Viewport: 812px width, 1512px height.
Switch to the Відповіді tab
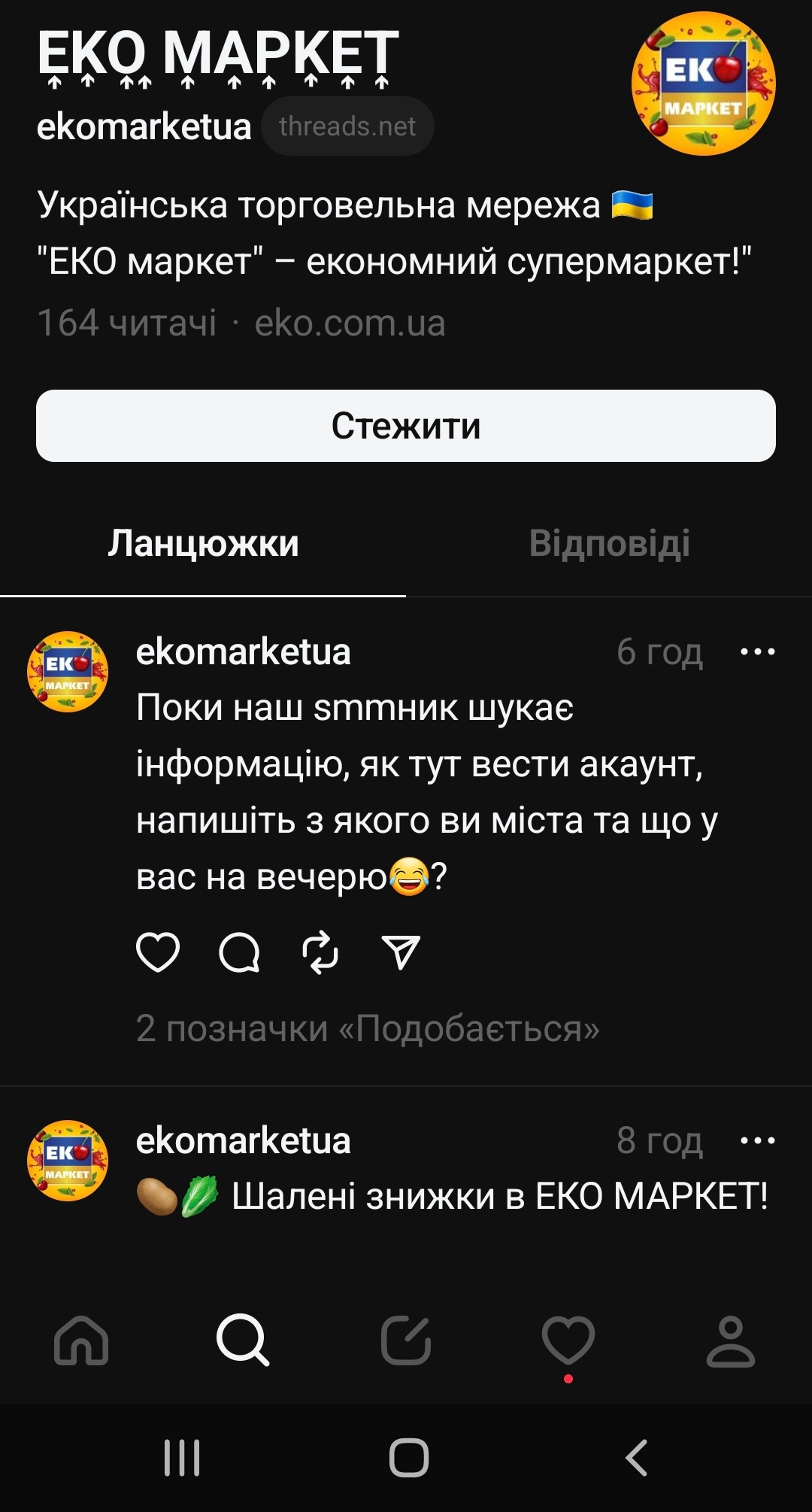609,543
